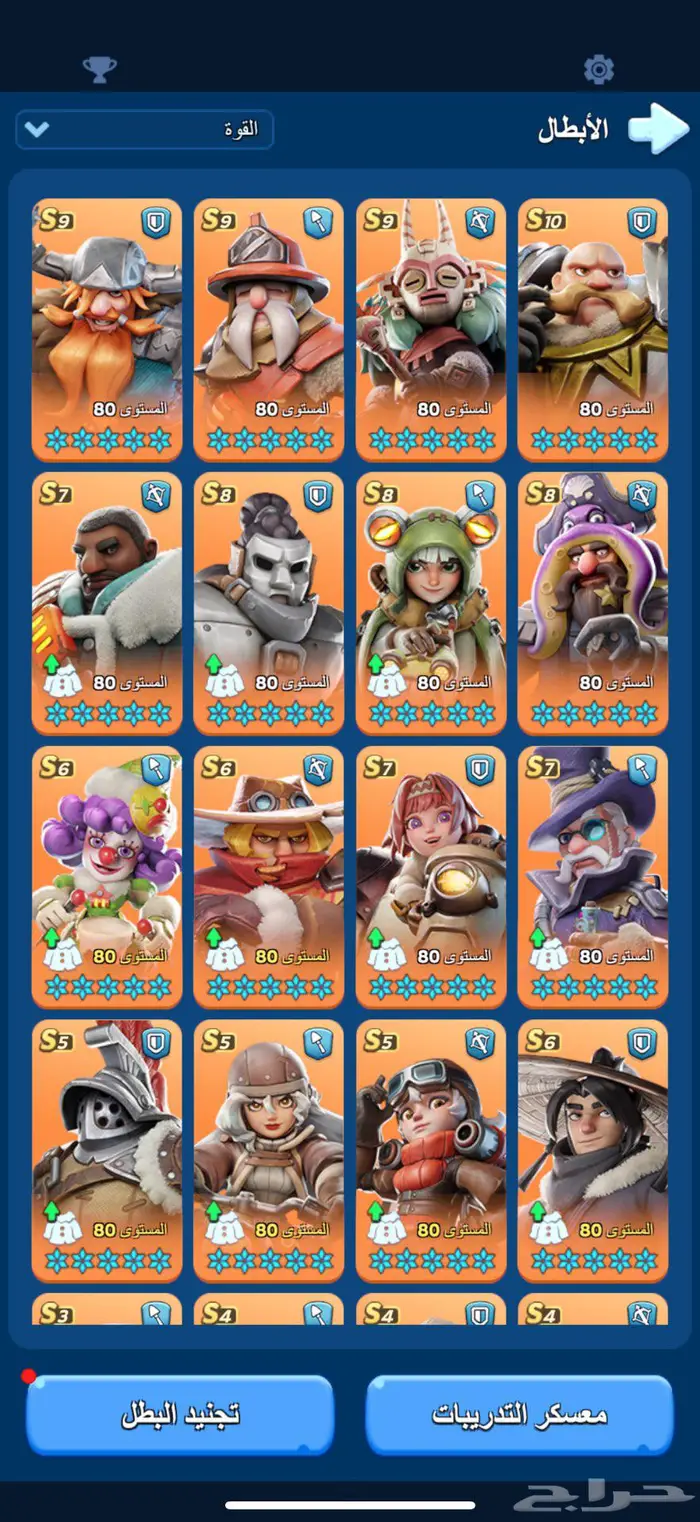Open the S9 masked horned hero card
Screen dimensions: 700x1522
(x=431, y=330)
